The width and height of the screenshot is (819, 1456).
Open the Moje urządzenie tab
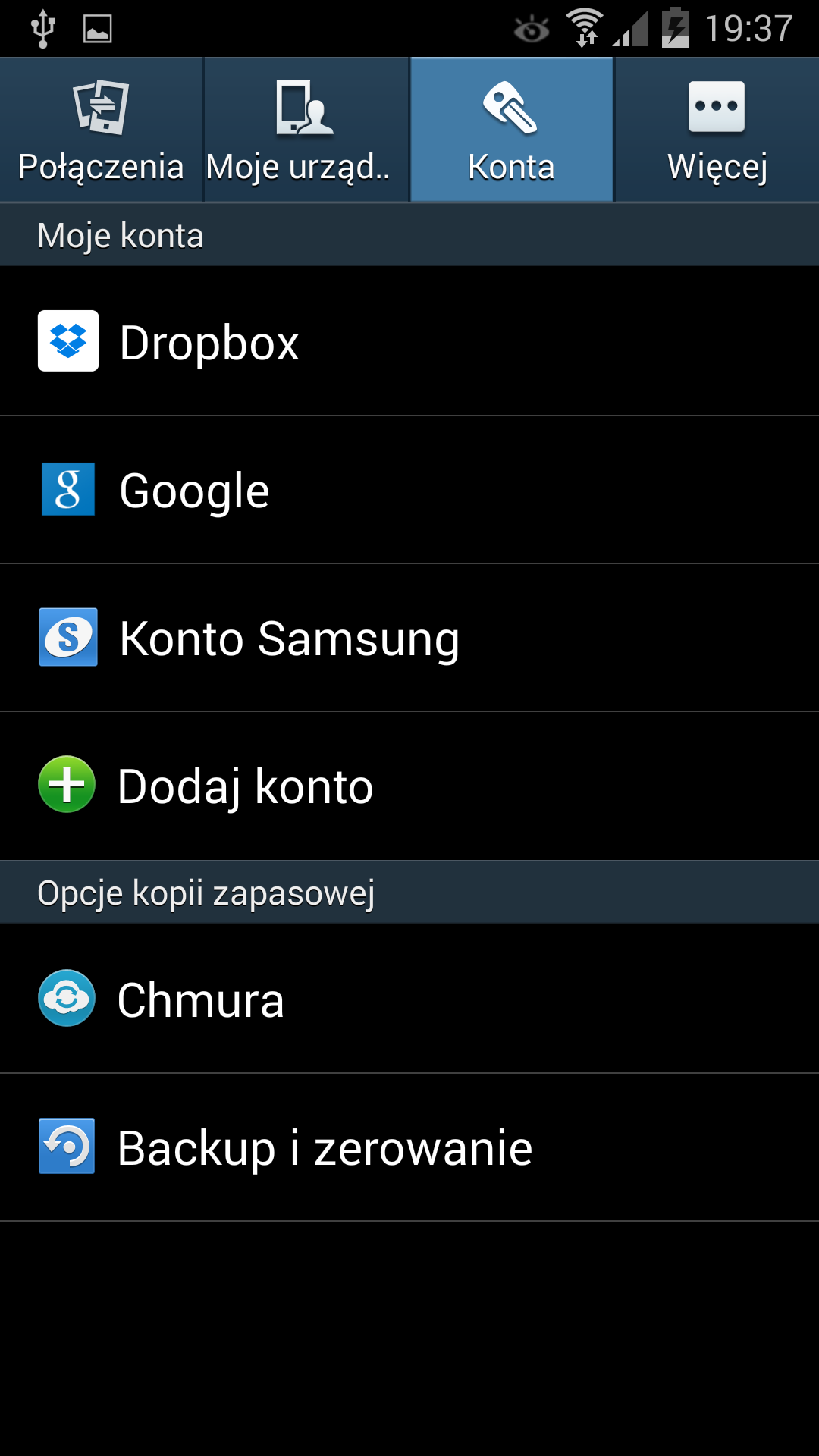pos(306,130)
